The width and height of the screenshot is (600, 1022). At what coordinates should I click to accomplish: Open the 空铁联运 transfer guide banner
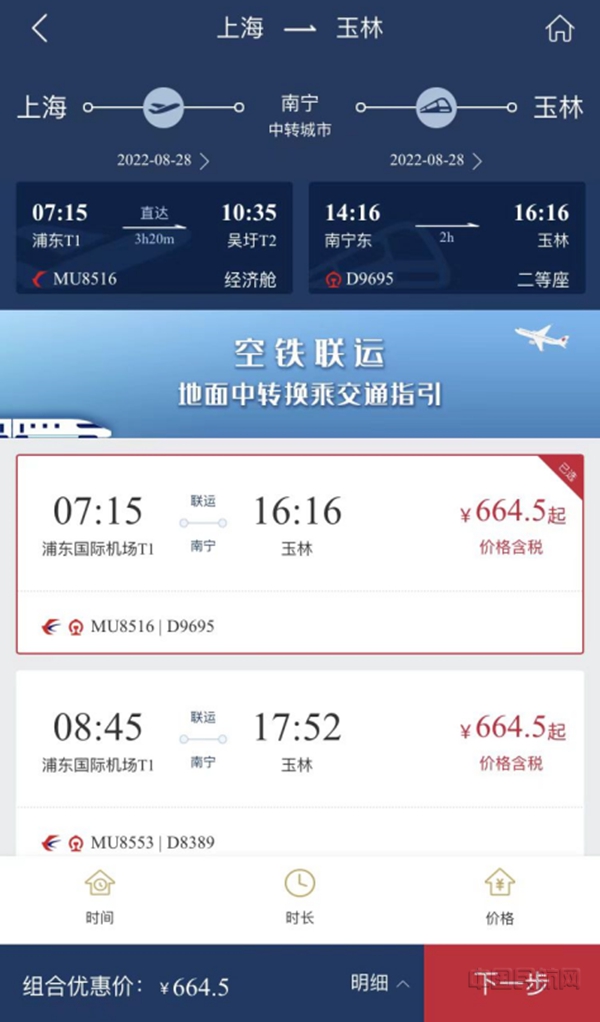pyautogui.click(x=300, y=374)
